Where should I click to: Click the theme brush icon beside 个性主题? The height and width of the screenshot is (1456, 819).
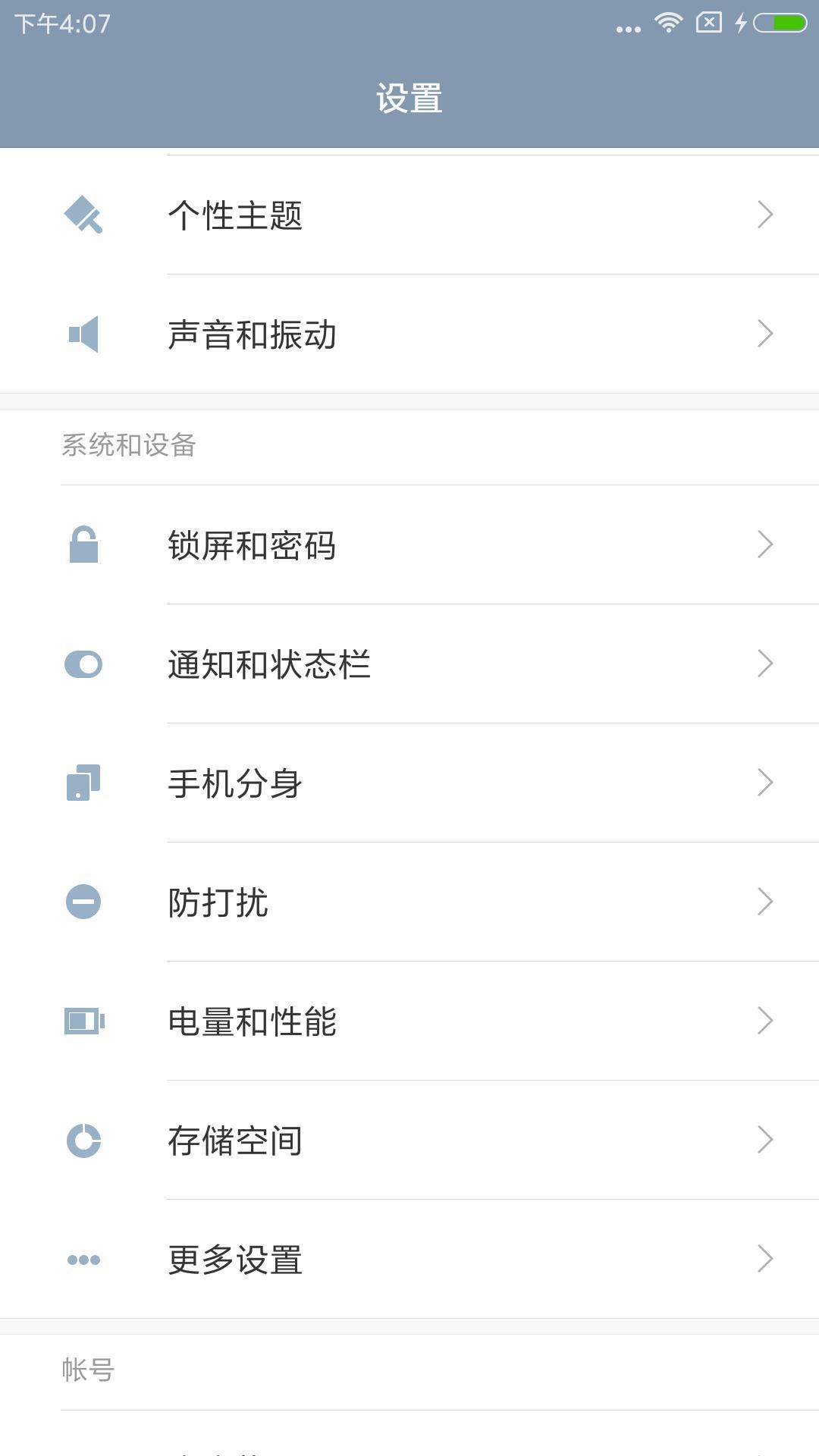(84, 216)
